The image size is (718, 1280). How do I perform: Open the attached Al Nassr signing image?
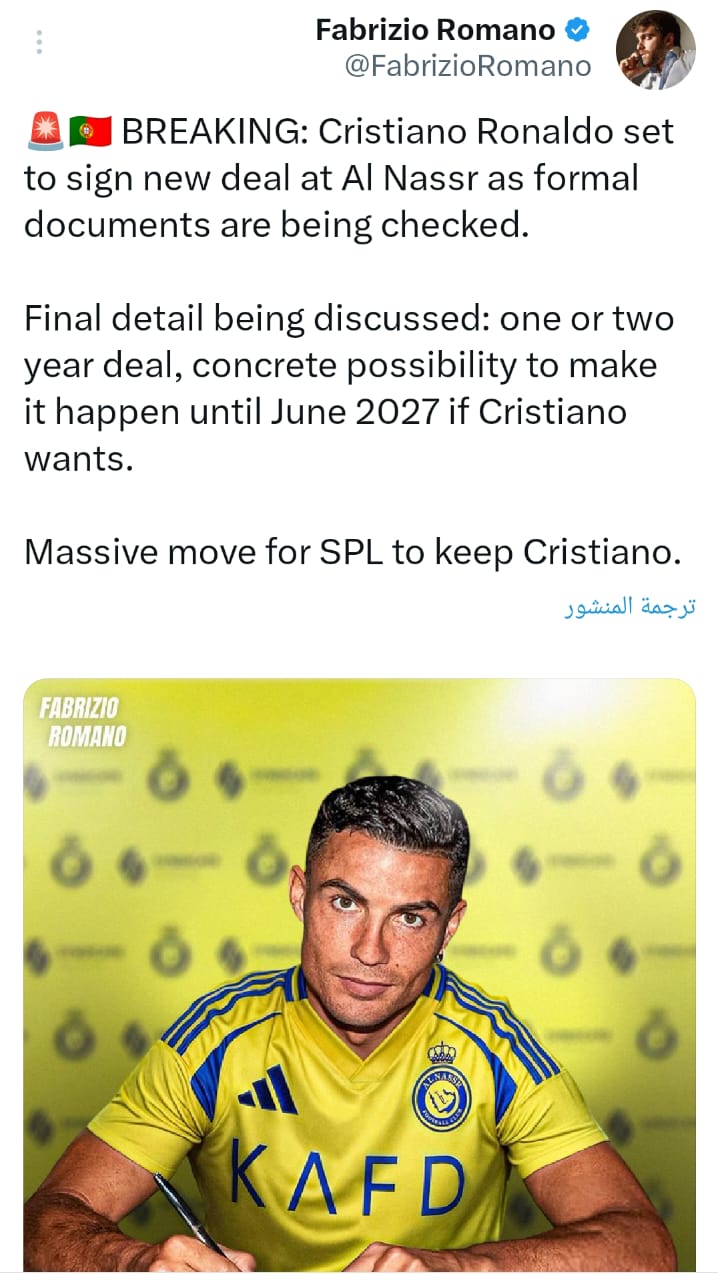[x=359, y=975]
